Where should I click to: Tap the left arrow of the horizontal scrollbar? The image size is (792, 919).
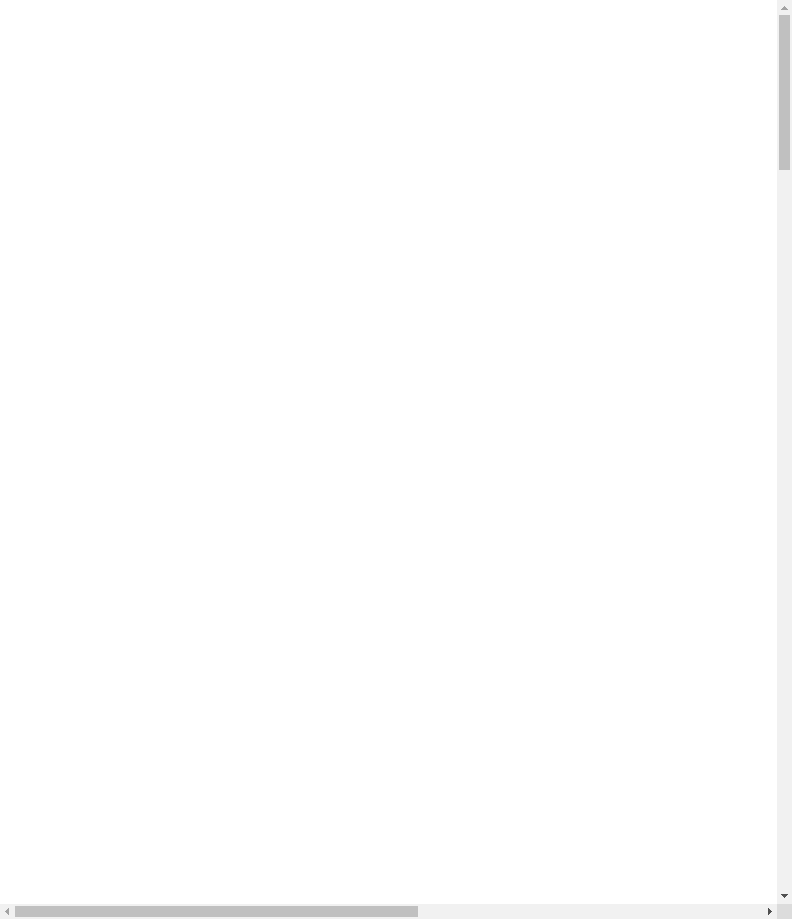coord(7,911)
